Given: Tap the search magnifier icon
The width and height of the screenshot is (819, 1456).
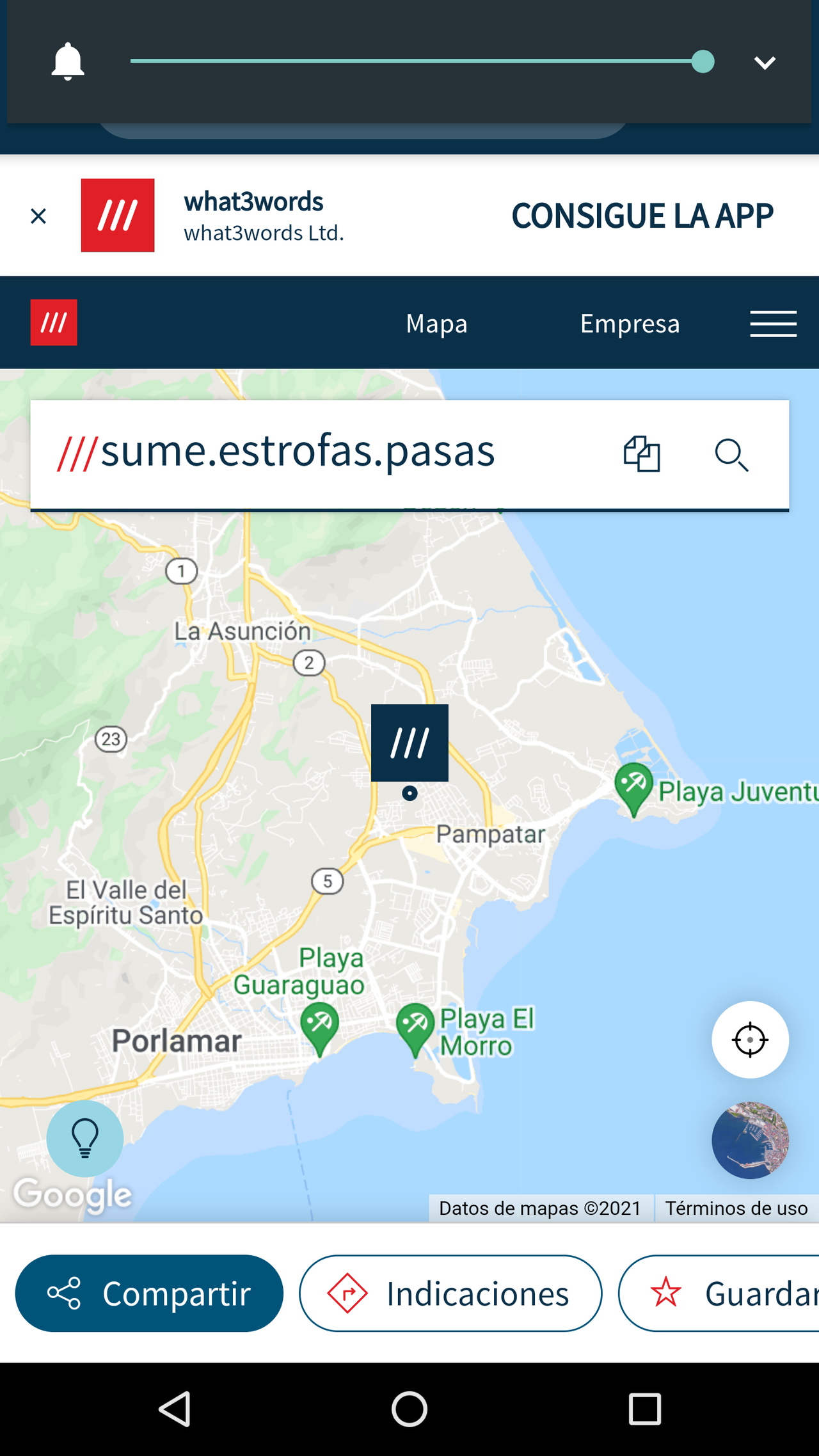Looking at the screenshot, I should 731,455.
